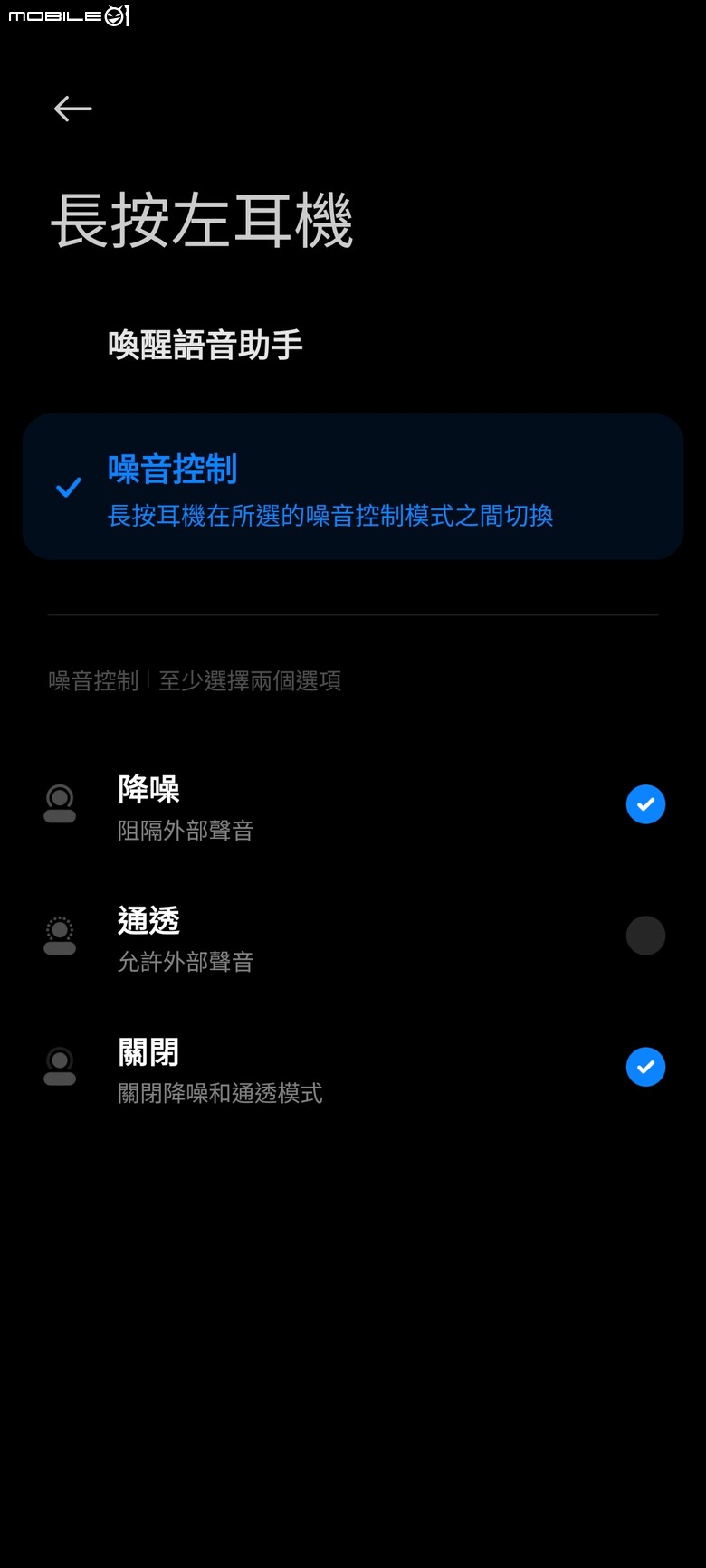Select 喚醒語音助手 as the long-press action
This screenshot has width=706, height=1568.
coord(204,346)
